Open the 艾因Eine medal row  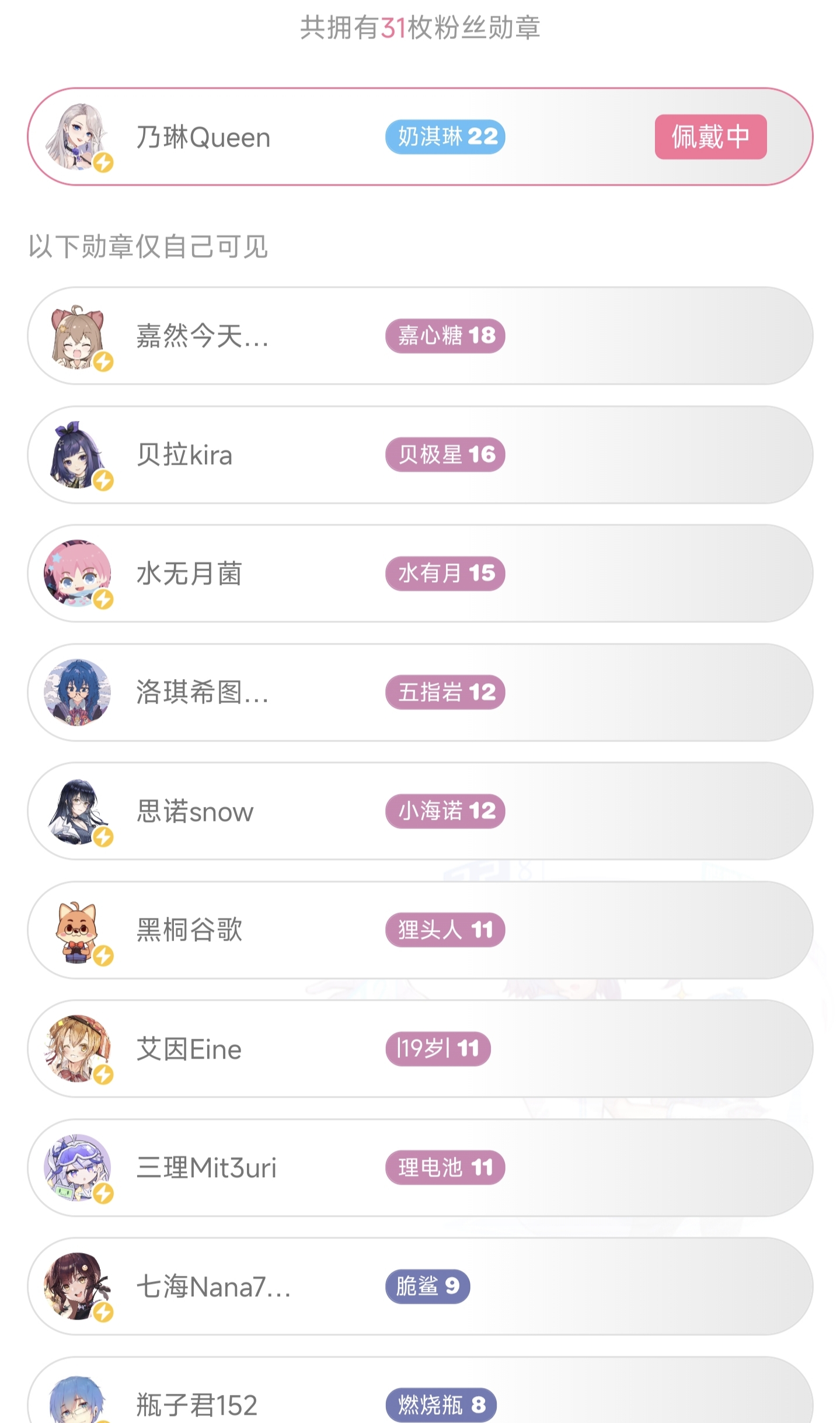coord(420,1049)
